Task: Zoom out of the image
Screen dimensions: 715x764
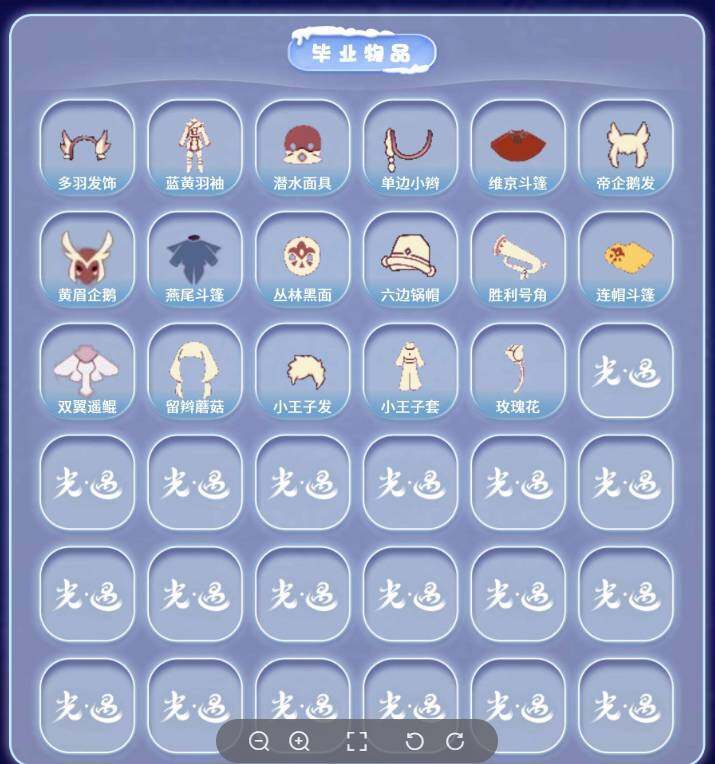Action: tap(259, 741)
